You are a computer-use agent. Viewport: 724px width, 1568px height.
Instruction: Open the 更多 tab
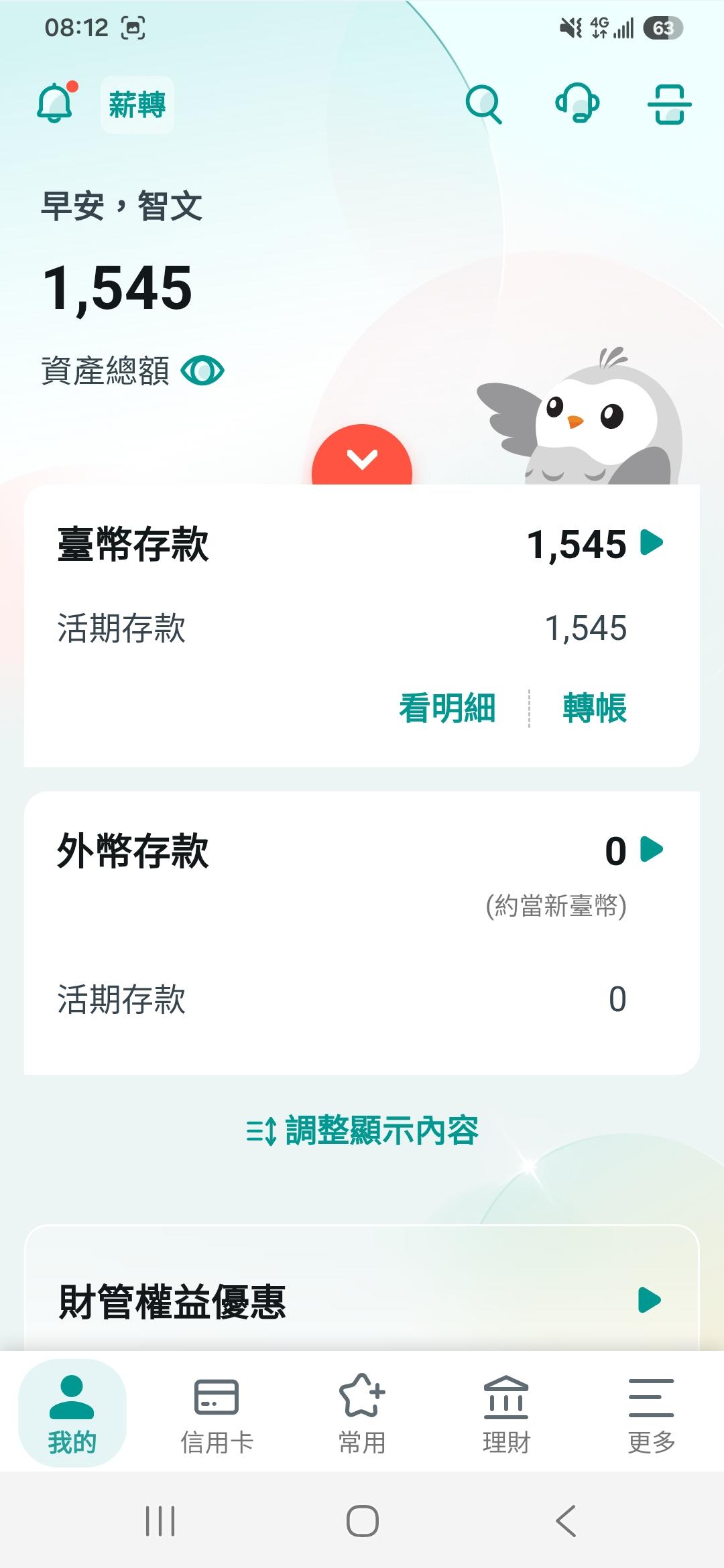(x=651, y=1413)
